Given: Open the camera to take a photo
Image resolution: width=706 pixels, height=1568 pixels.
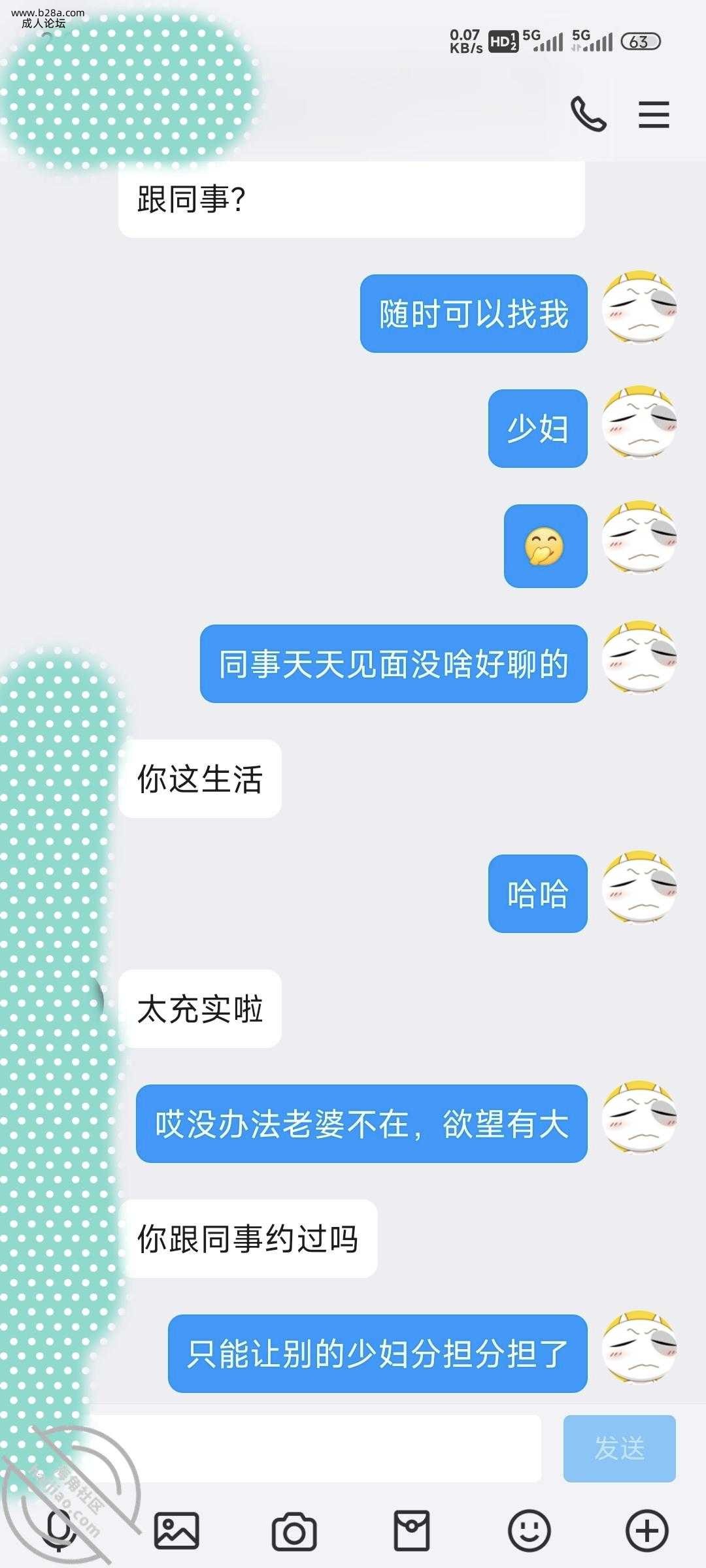Looking at the screenshot, I should [x=294, y=1530].
